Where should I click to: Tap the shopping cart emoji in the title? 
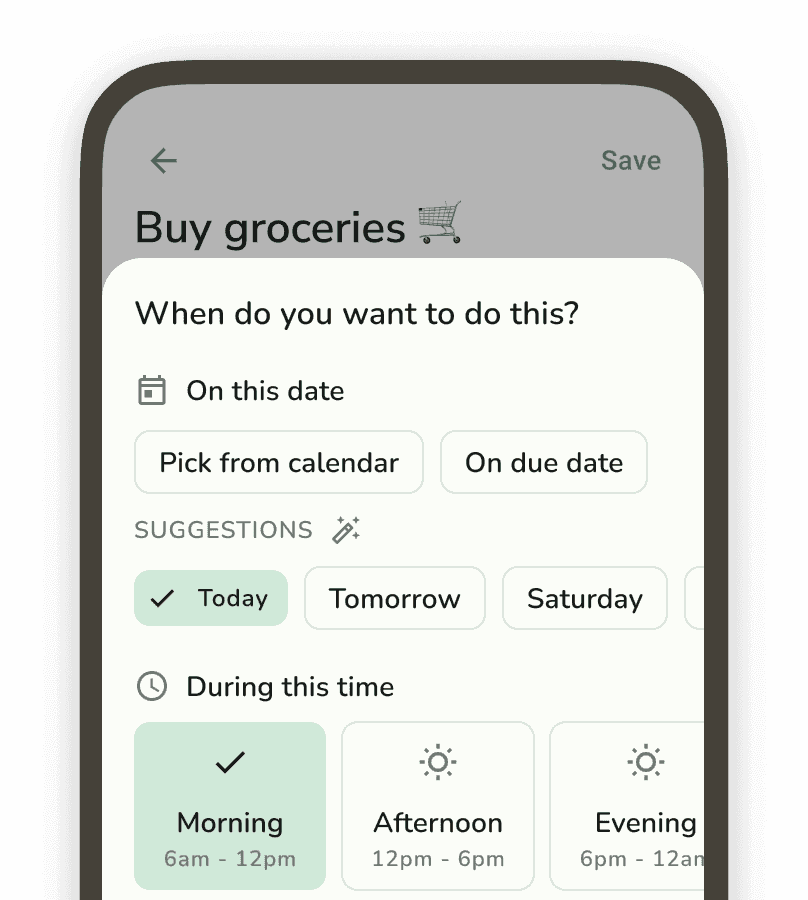click(x=438, y=222)
